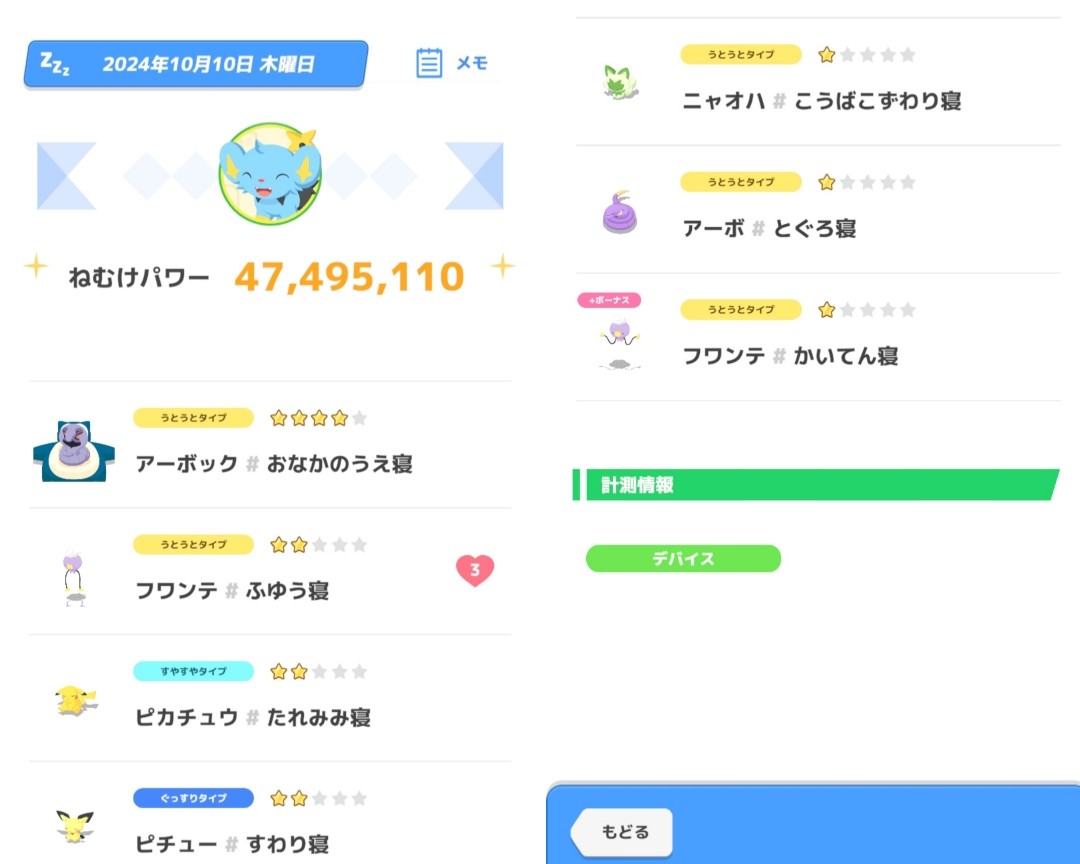1080x864 pixels.
Task: Open the フワンテ かいてん寝 bonus entry
Action: tap(818, 338)
